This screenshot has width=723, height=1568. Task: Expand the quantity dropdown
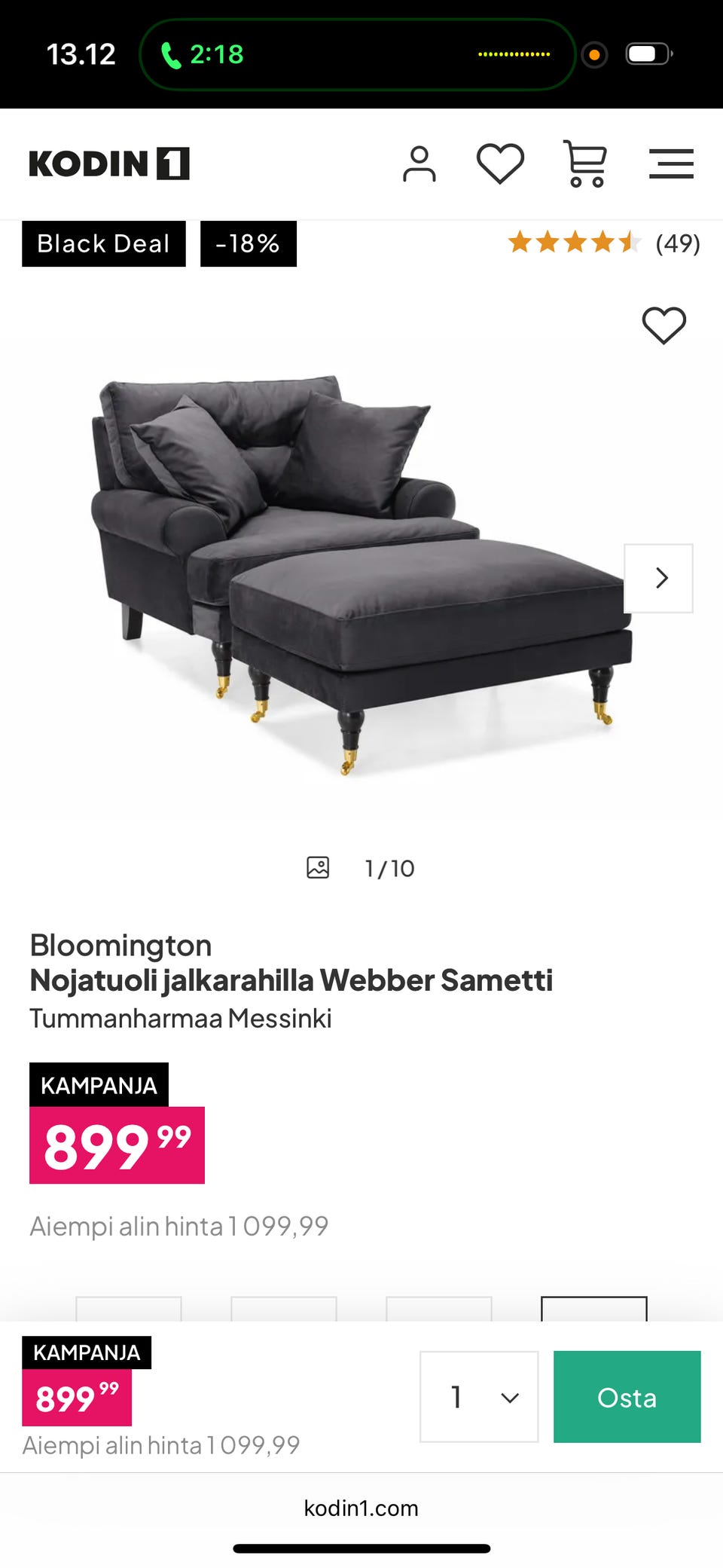pyautogui.click(x=479, y=1396)
